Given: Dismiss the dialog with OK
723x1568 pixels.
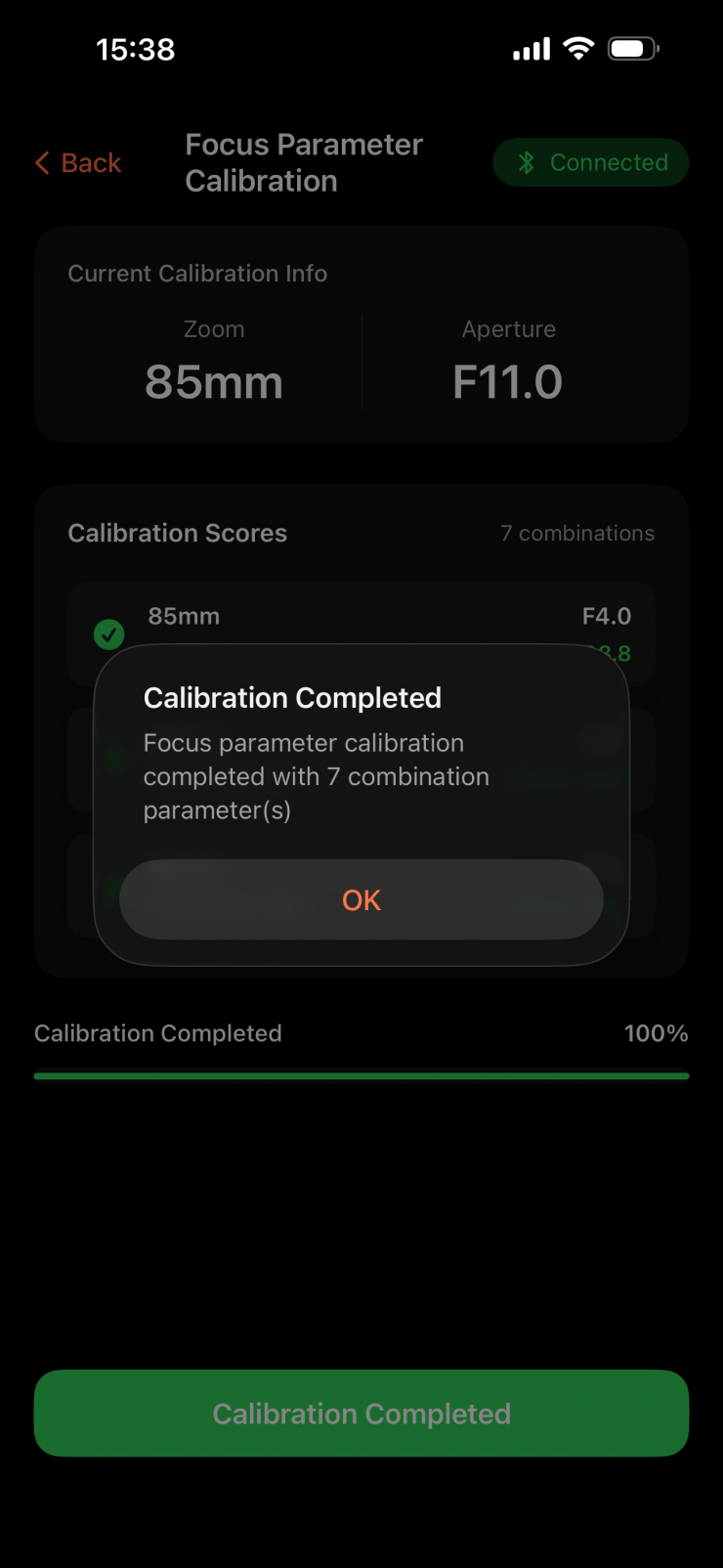Looking at the screenshot, I should coord(361,899).
